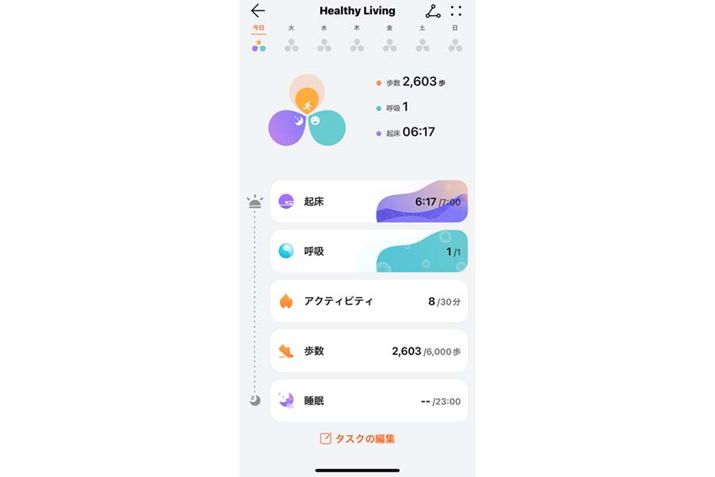Open the share path icon
715x477 pixels.
coord(432,11)
